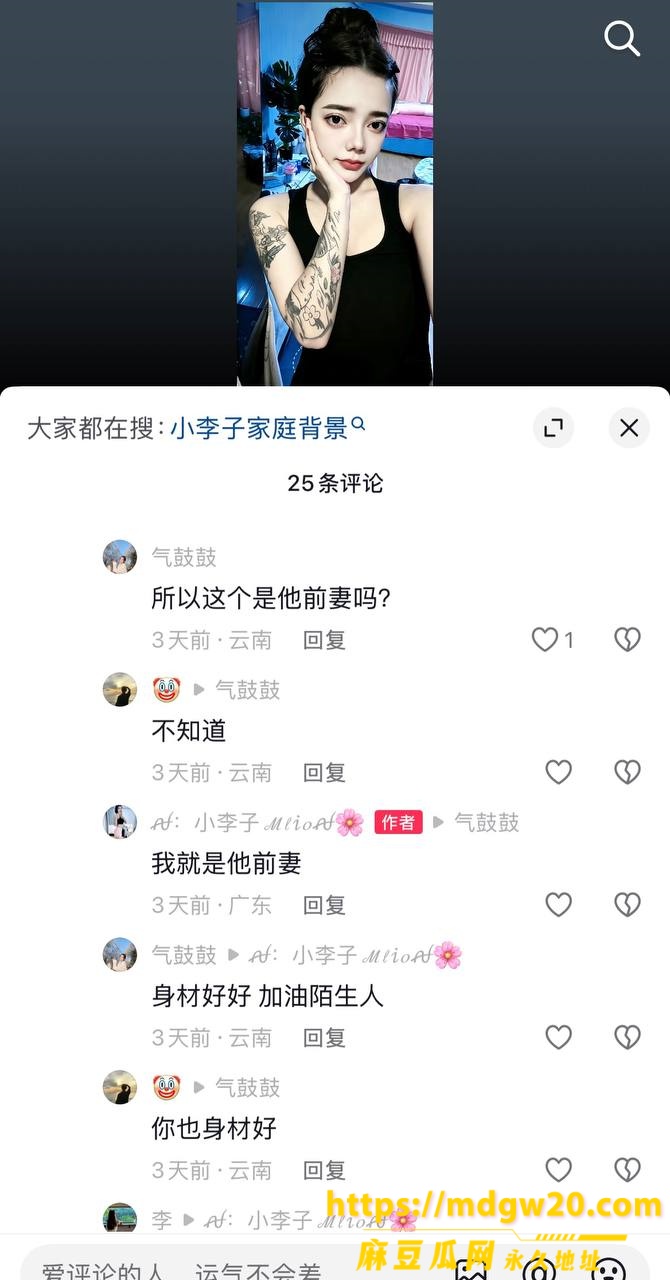The image size is (670, 1280).
Task: Reply to the comment 所以这个是他前妻吗?
Action: [x=325, y=640]
